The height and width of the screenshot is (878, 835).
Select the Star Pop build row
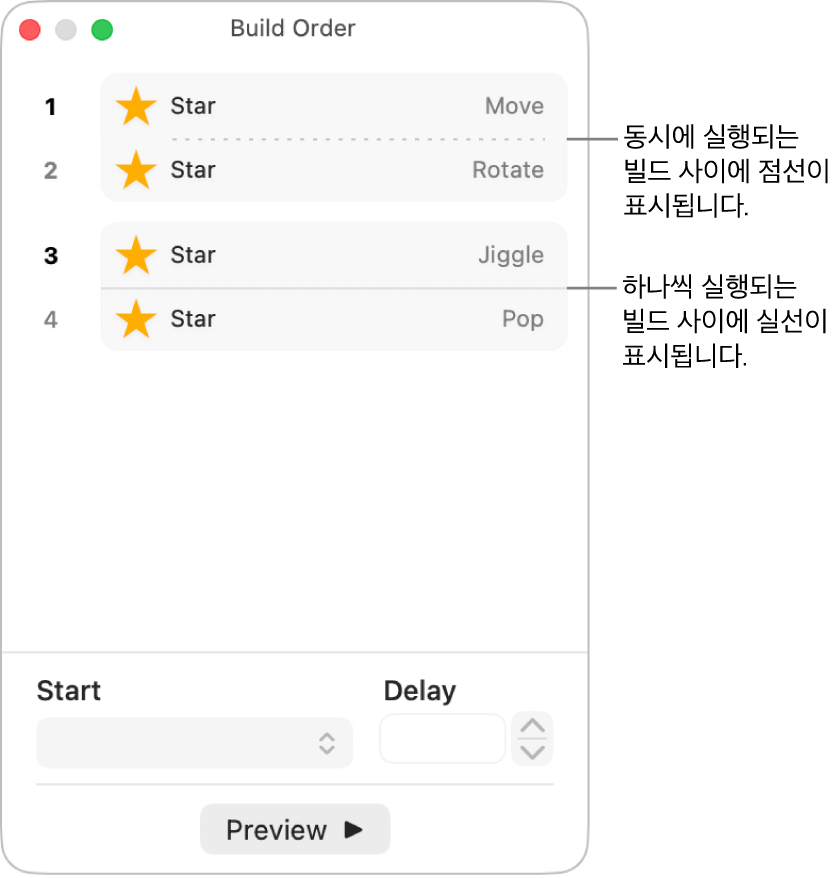click(x=334, y=319)
